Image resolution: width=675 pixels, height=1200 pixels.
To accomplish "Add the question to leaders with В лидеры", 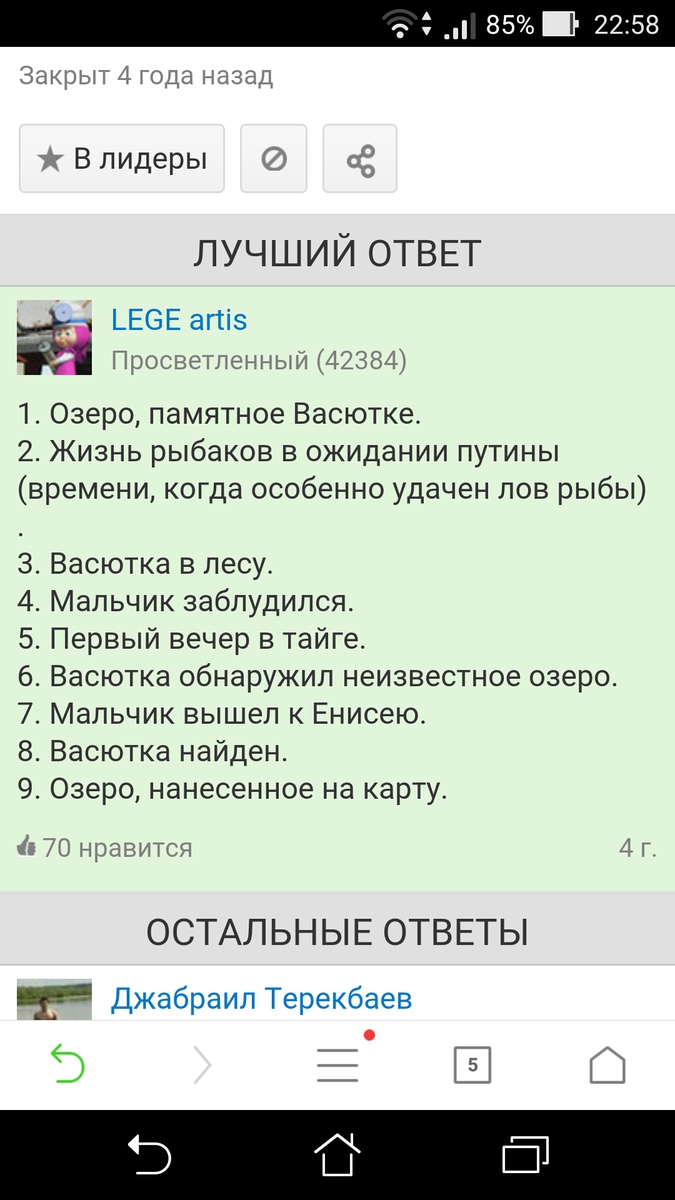I will click(x=122, y=159).
